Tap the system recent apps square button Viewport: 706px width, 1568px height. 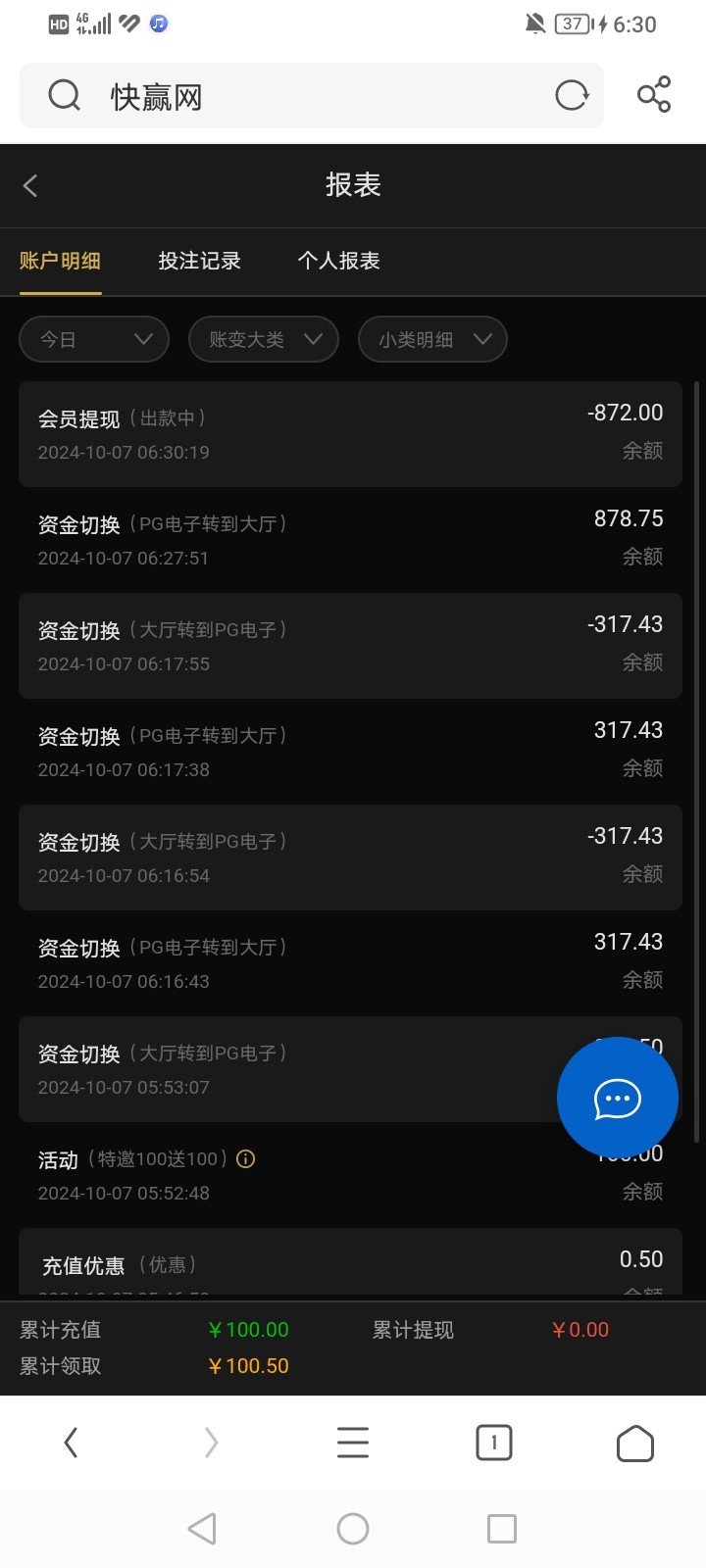502,1529
